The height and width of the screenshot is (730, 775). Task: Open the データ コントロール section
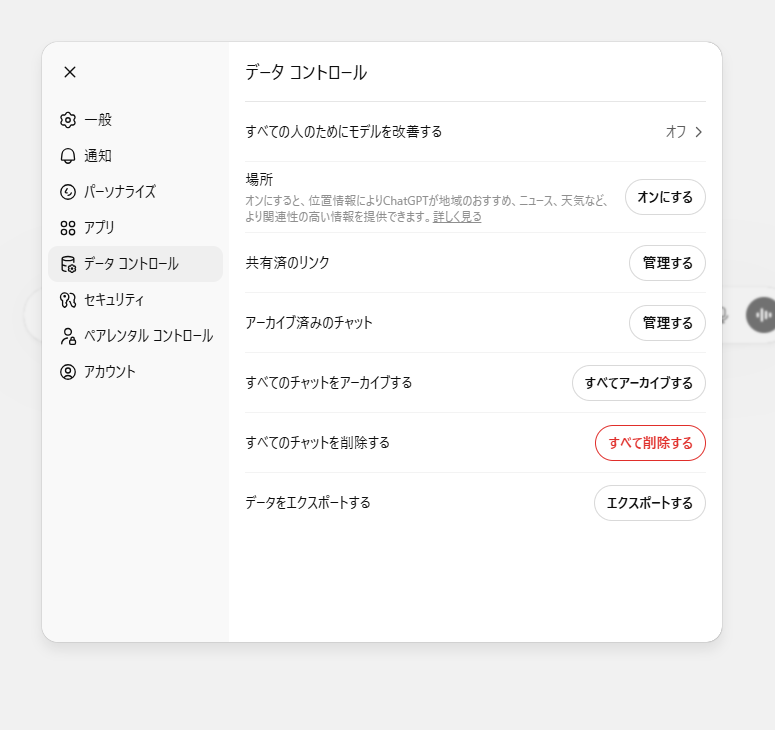[x=131, y=264]
